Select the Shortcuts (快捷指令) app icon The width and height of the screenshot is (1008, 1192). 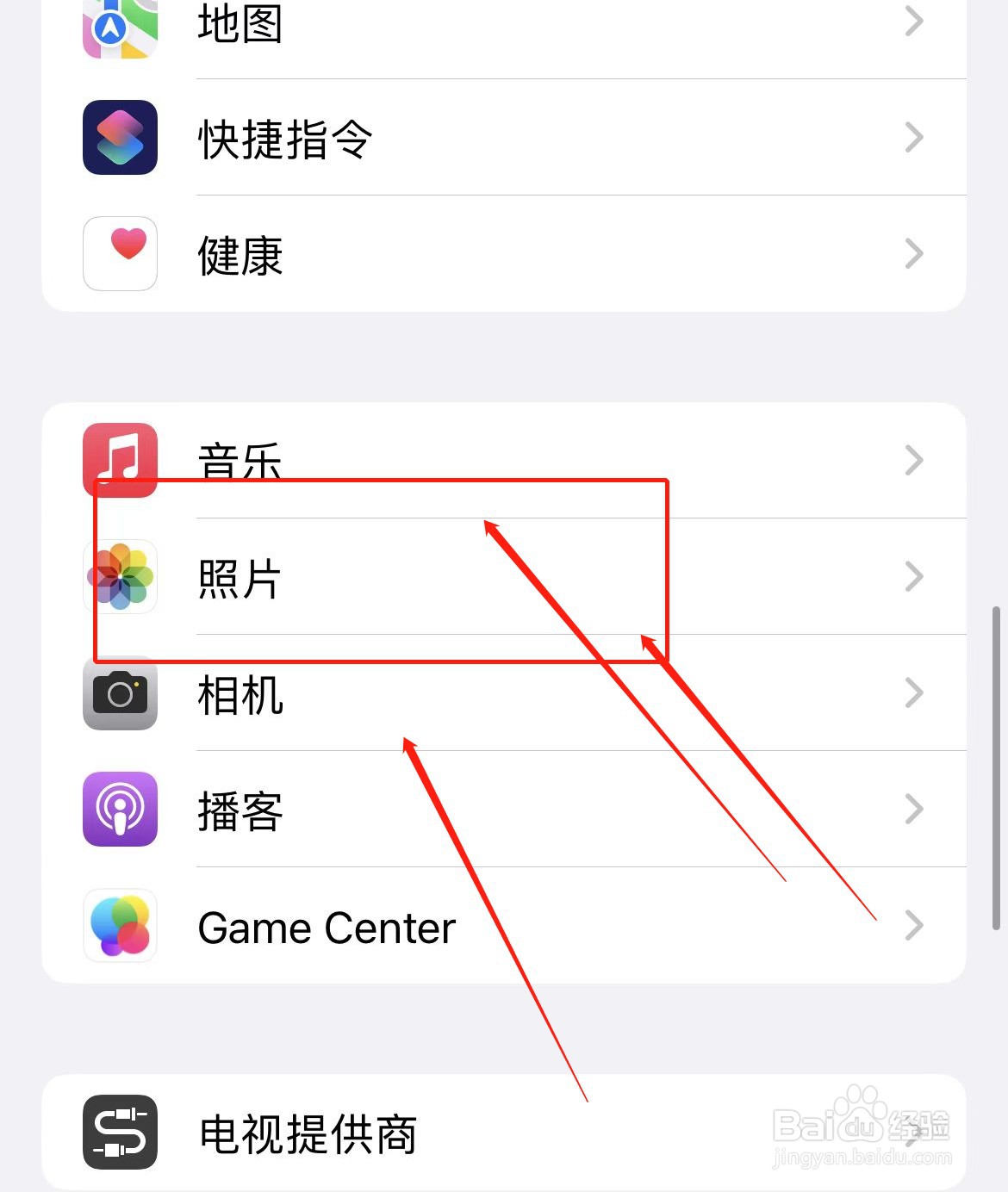tap(120, 138)
